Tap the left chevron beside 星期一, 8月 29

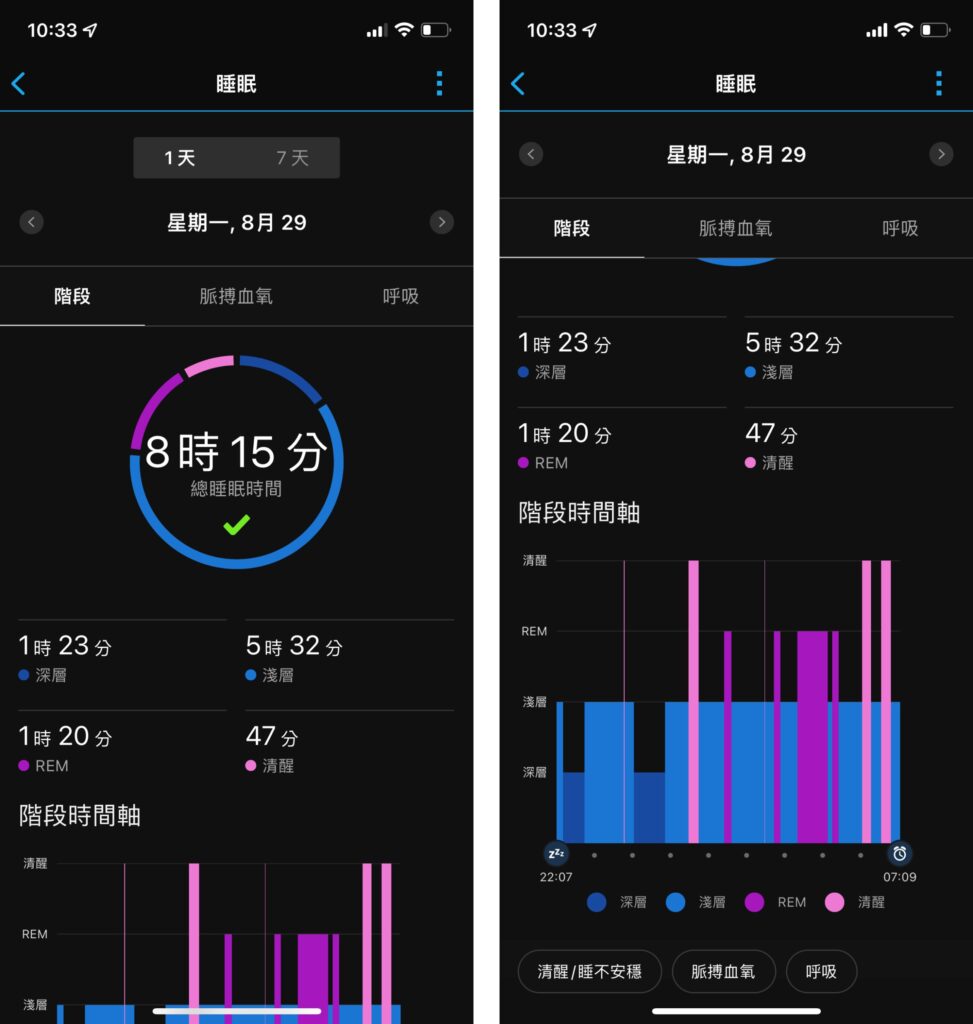point(530,154)
